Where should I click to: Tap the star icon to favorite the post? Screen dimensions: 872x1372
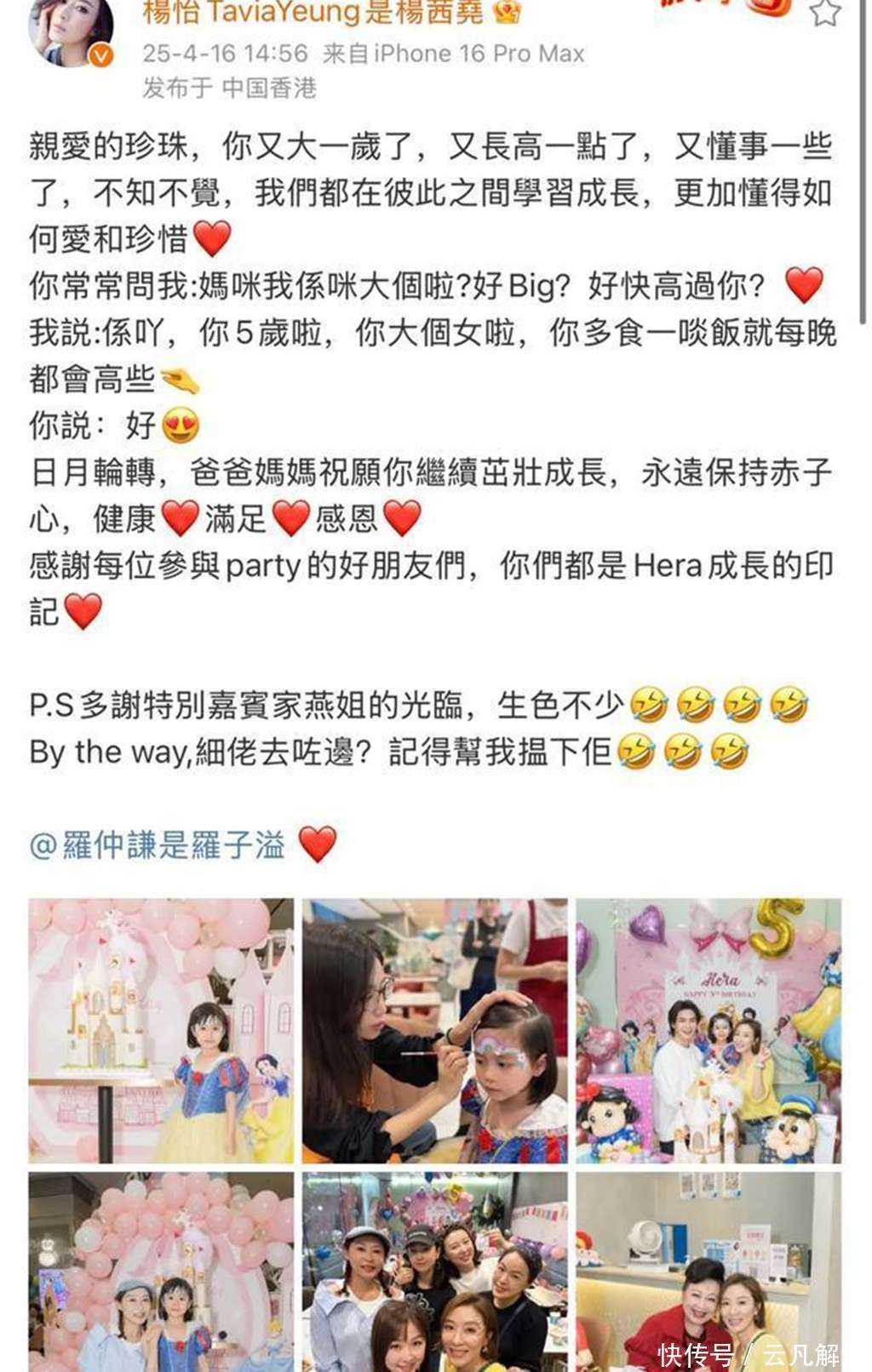[x=823, y=12]
